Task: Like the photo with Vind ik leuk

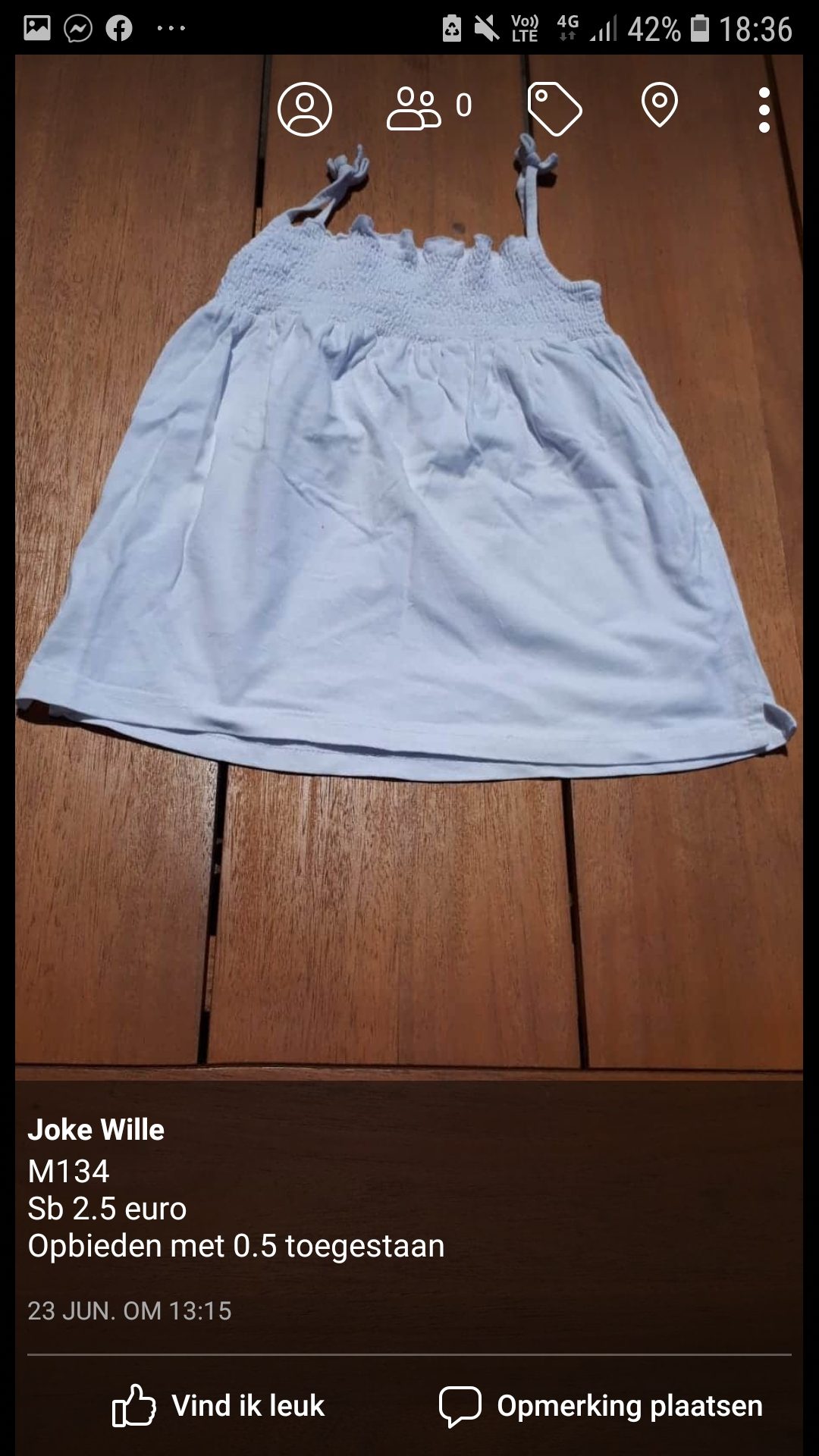Action: [x=218, y=1405]
